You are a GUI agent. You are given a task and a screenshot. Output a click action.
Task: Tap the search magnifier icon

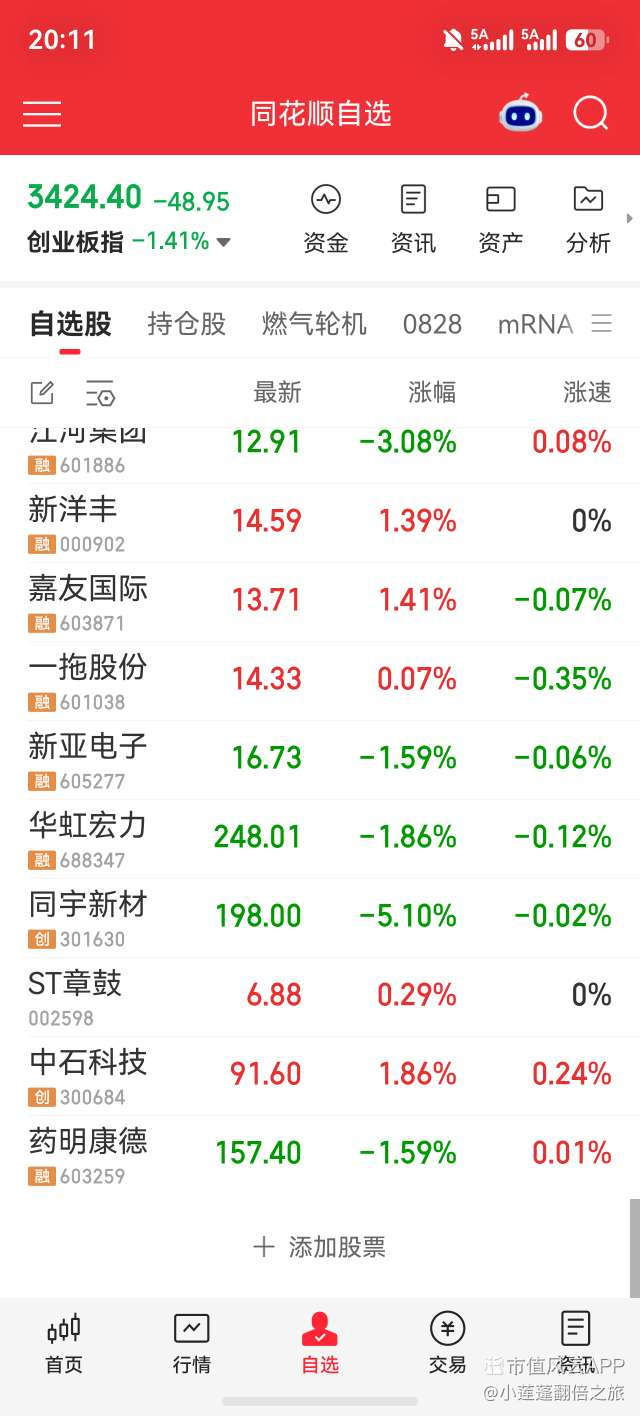tap(591, 114)
